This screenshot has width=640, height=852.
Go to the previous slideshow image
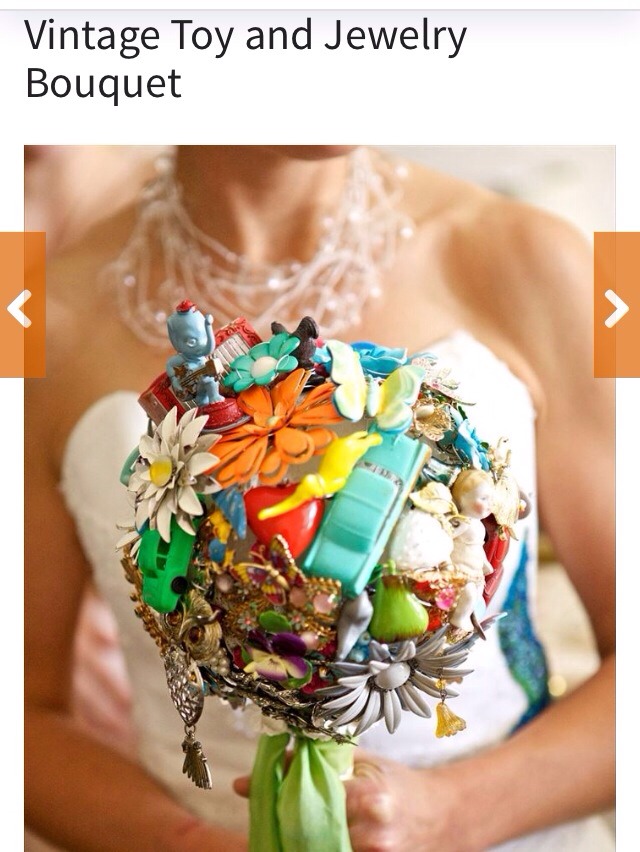(21, 306)
